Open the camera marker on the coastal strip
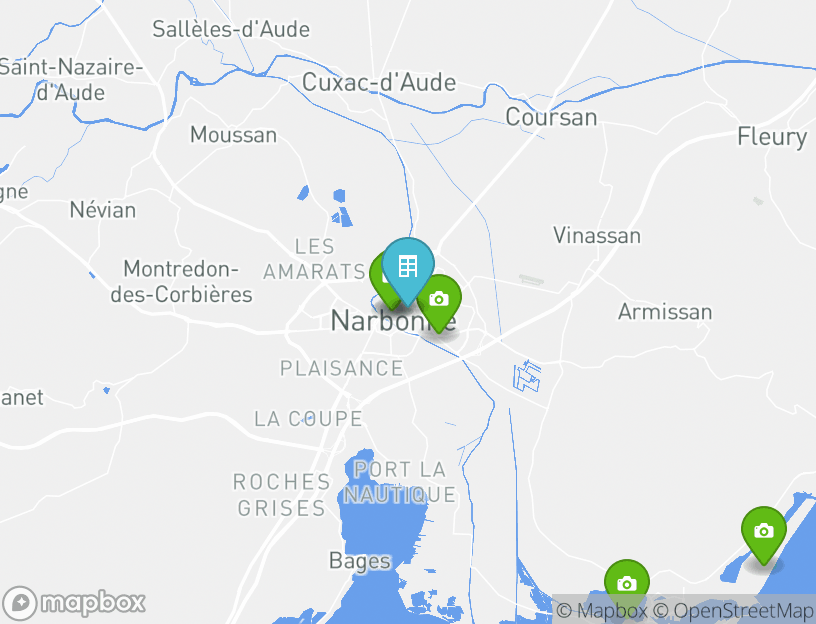This screenshot has height=624, width=816. (x=763, y=531)
